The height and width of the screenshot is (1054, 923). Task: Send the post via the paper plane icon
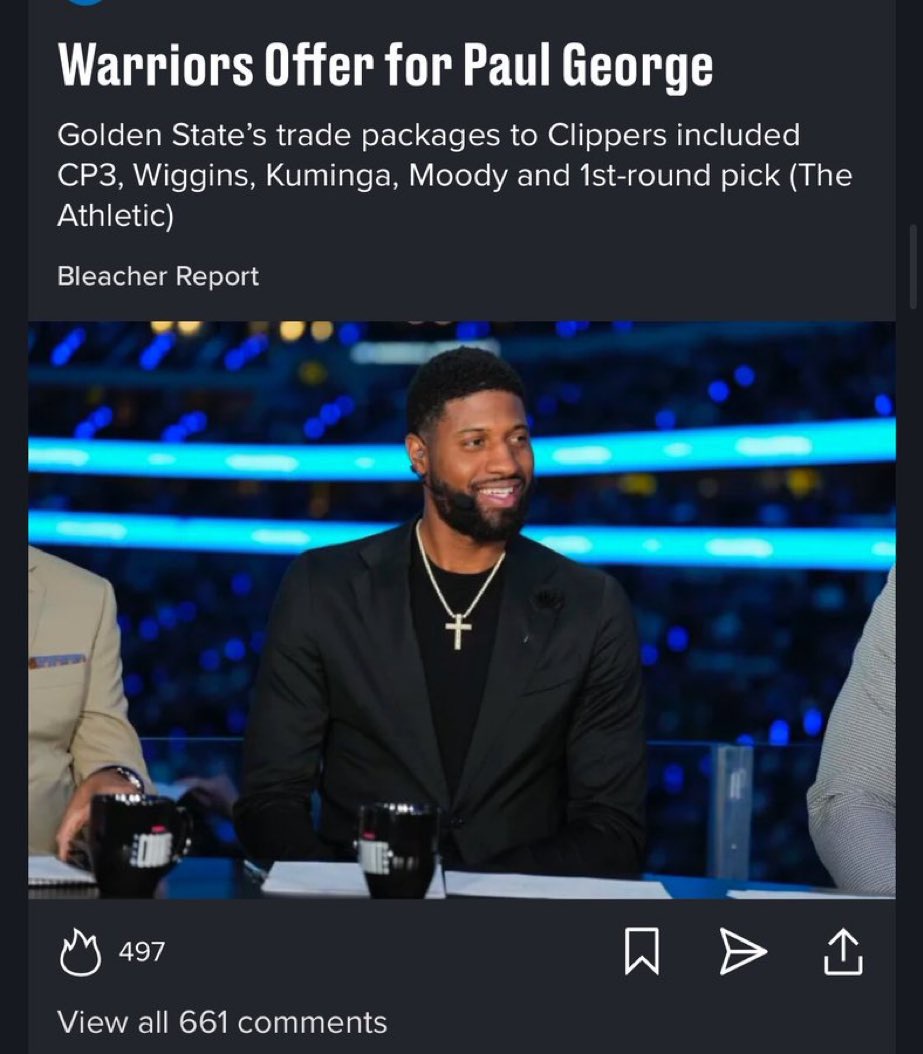coord(742,952)
